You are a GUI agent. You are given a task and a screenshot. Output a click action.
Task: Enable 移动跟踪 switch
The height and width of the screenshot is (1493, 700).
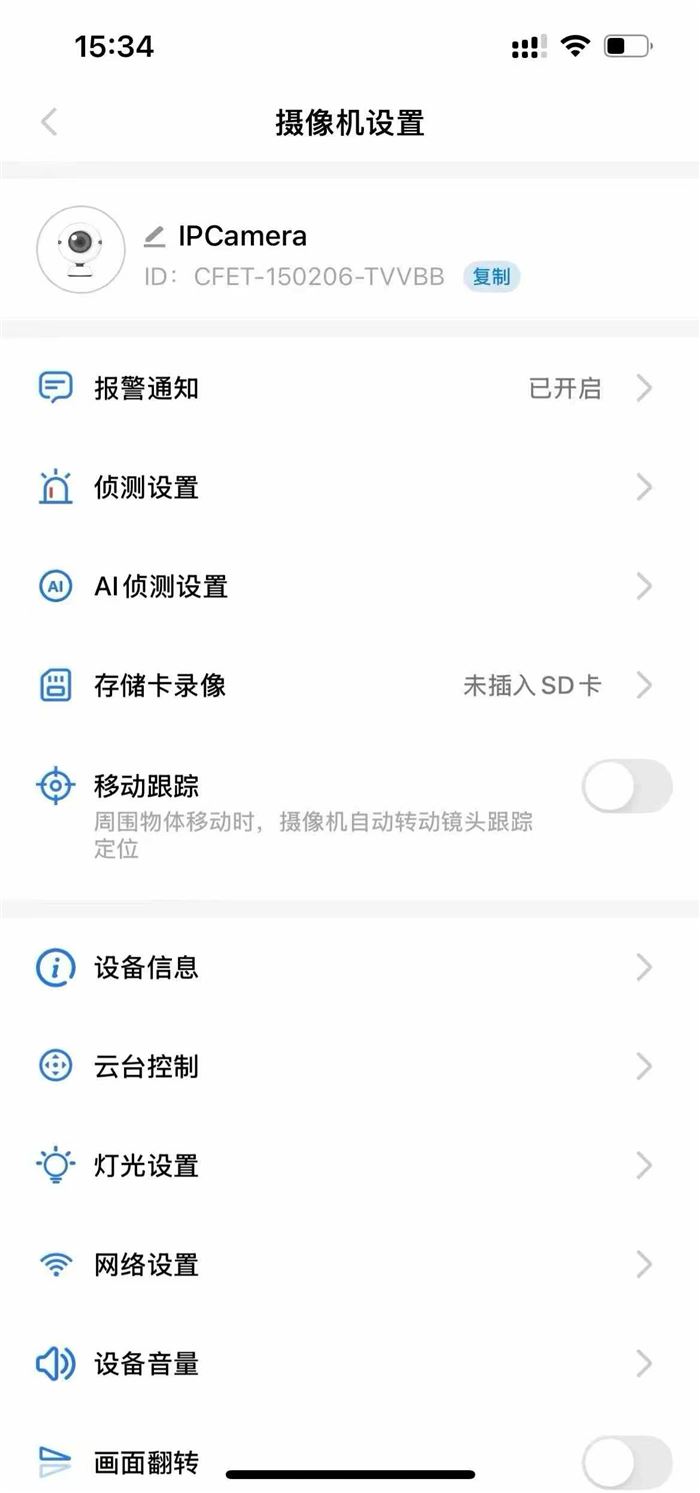tap(627, 786)
